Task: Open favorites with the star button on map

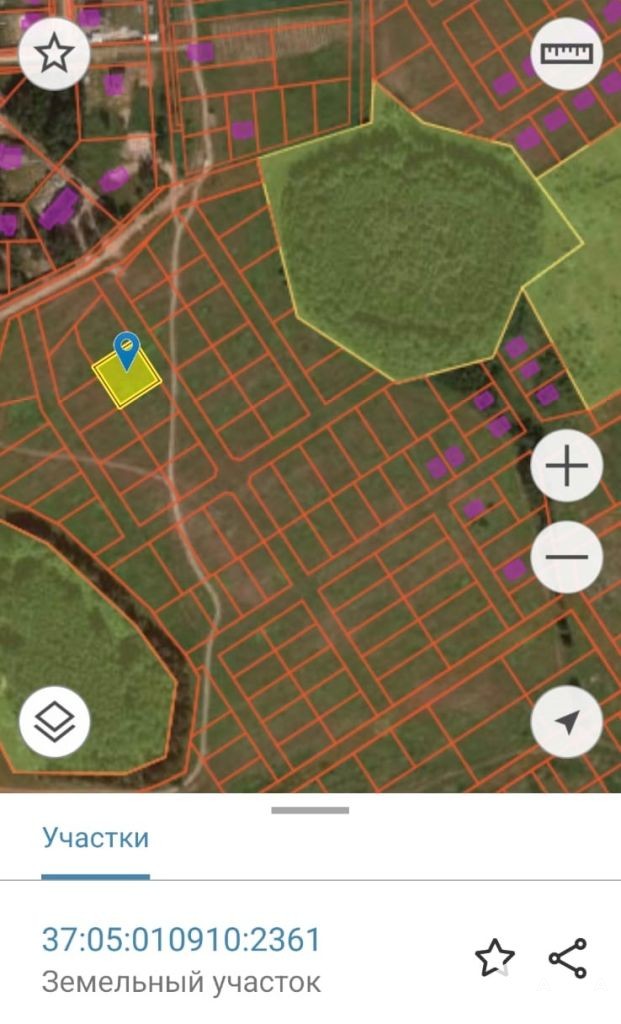Action: [54, 54]
